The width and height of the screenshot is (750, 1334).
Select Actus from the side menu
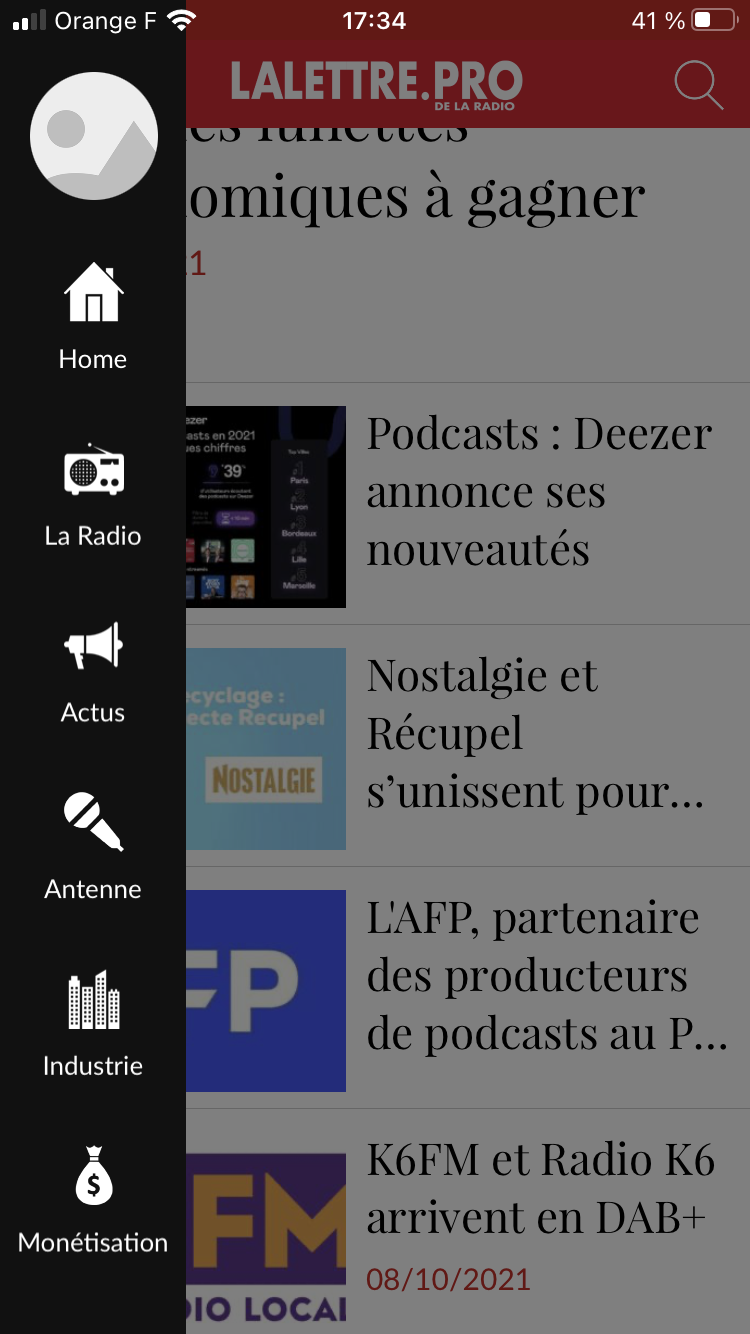coord(93,672)
